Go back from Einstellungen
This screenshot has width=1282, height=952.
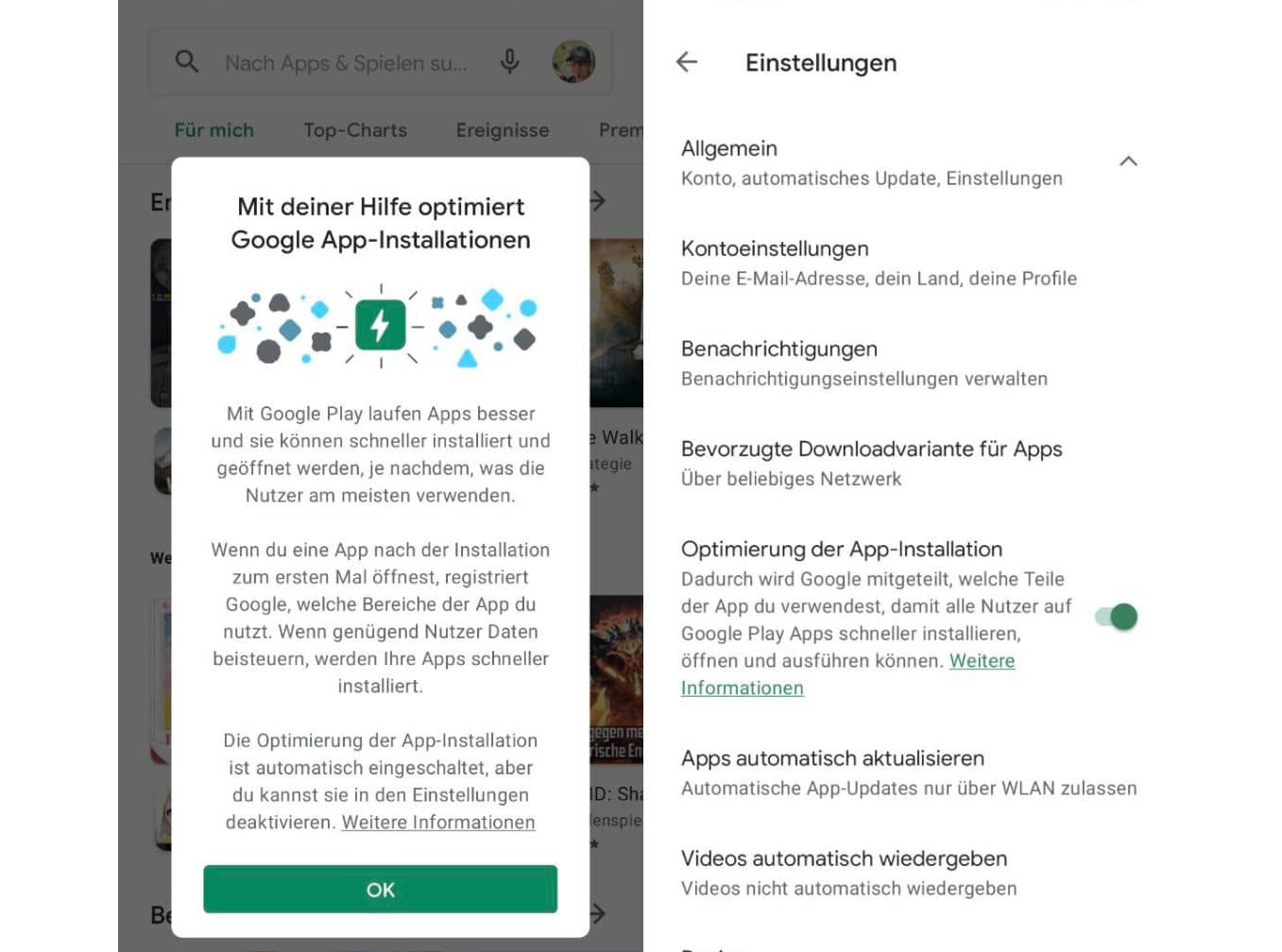(687, 62)
